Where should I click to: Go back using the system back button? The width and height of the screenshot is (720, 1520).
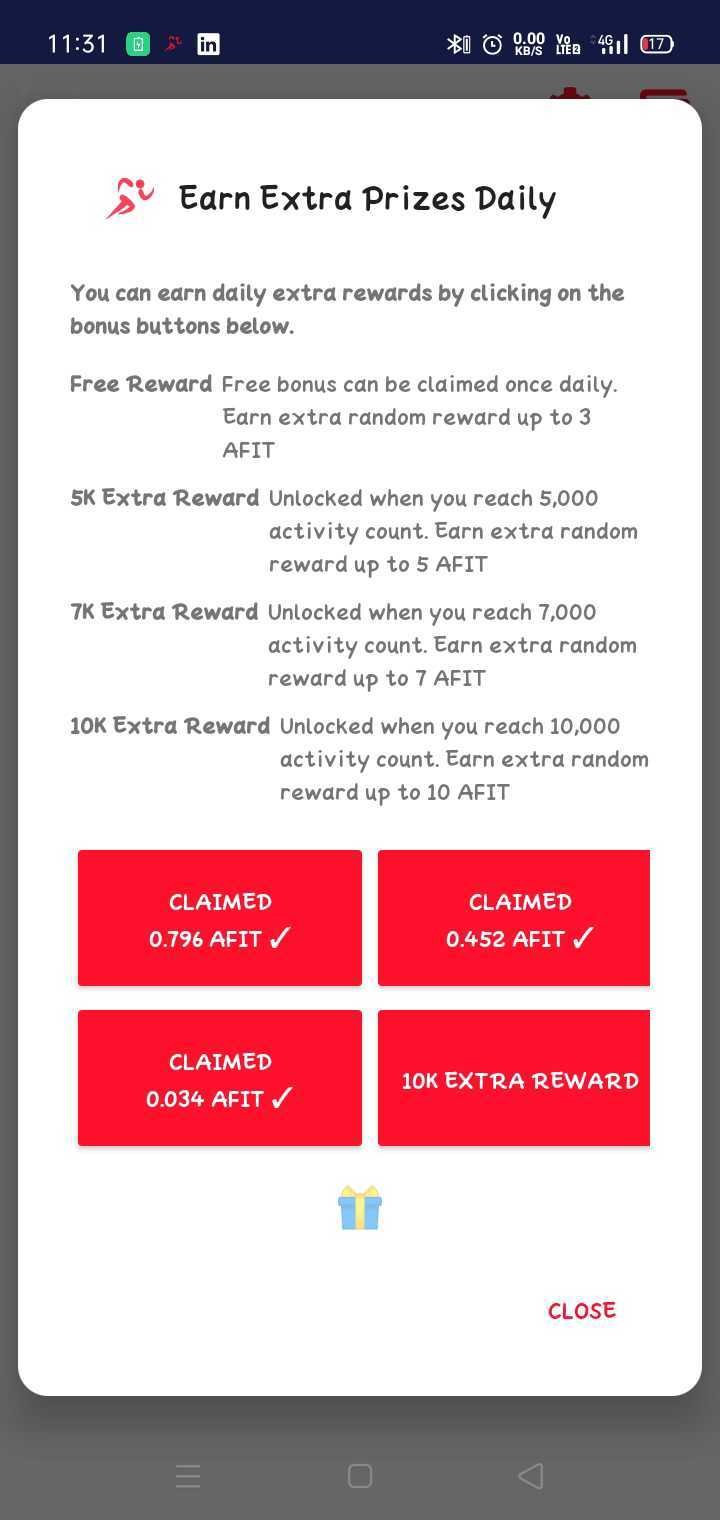click(531, 1476)
